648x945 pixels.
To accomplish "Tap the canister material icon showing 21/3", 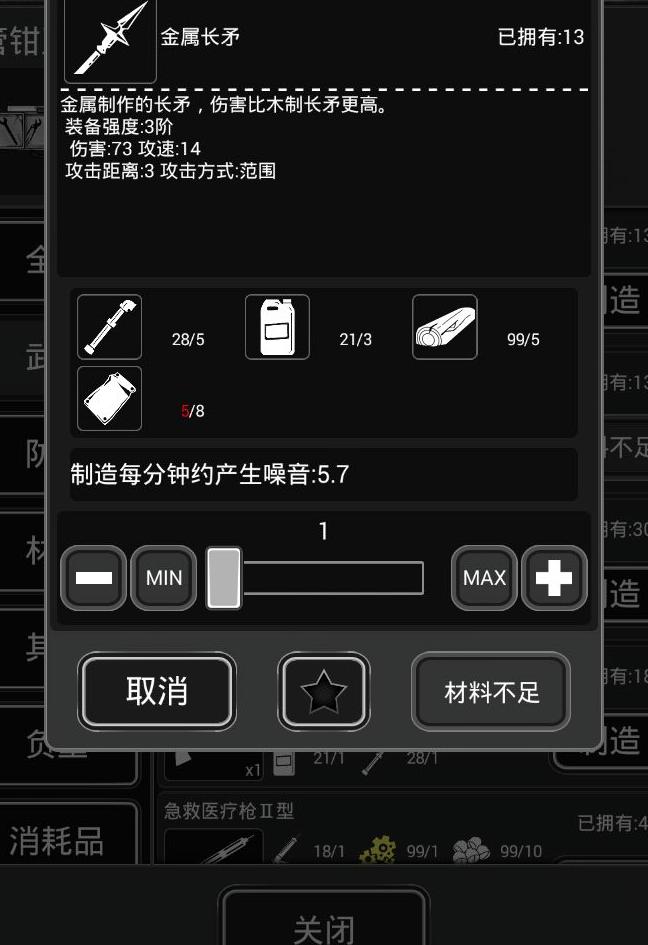I will point(277,327).
